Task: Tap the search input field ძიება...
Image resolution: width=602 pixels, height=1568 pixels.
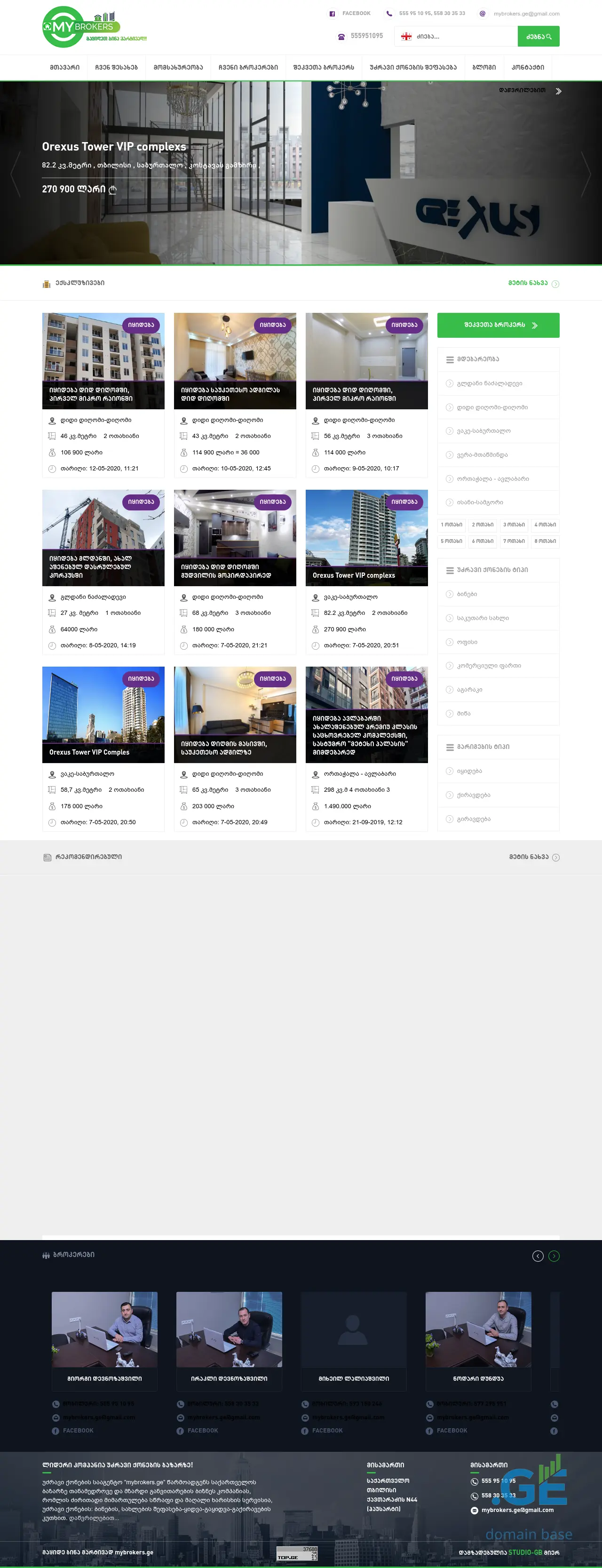Action: (x=463, y=37)
